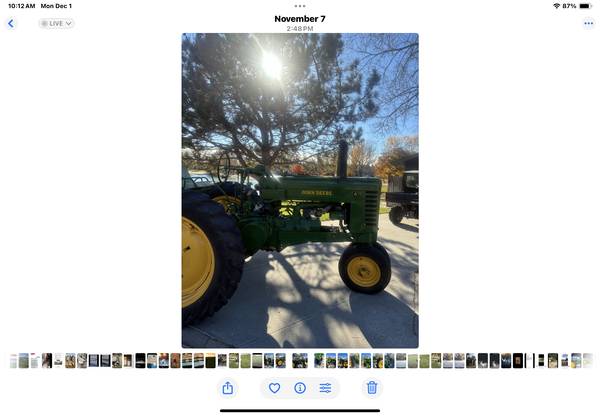Go back to the photo library
600x416 pixels.
[11, 23]
